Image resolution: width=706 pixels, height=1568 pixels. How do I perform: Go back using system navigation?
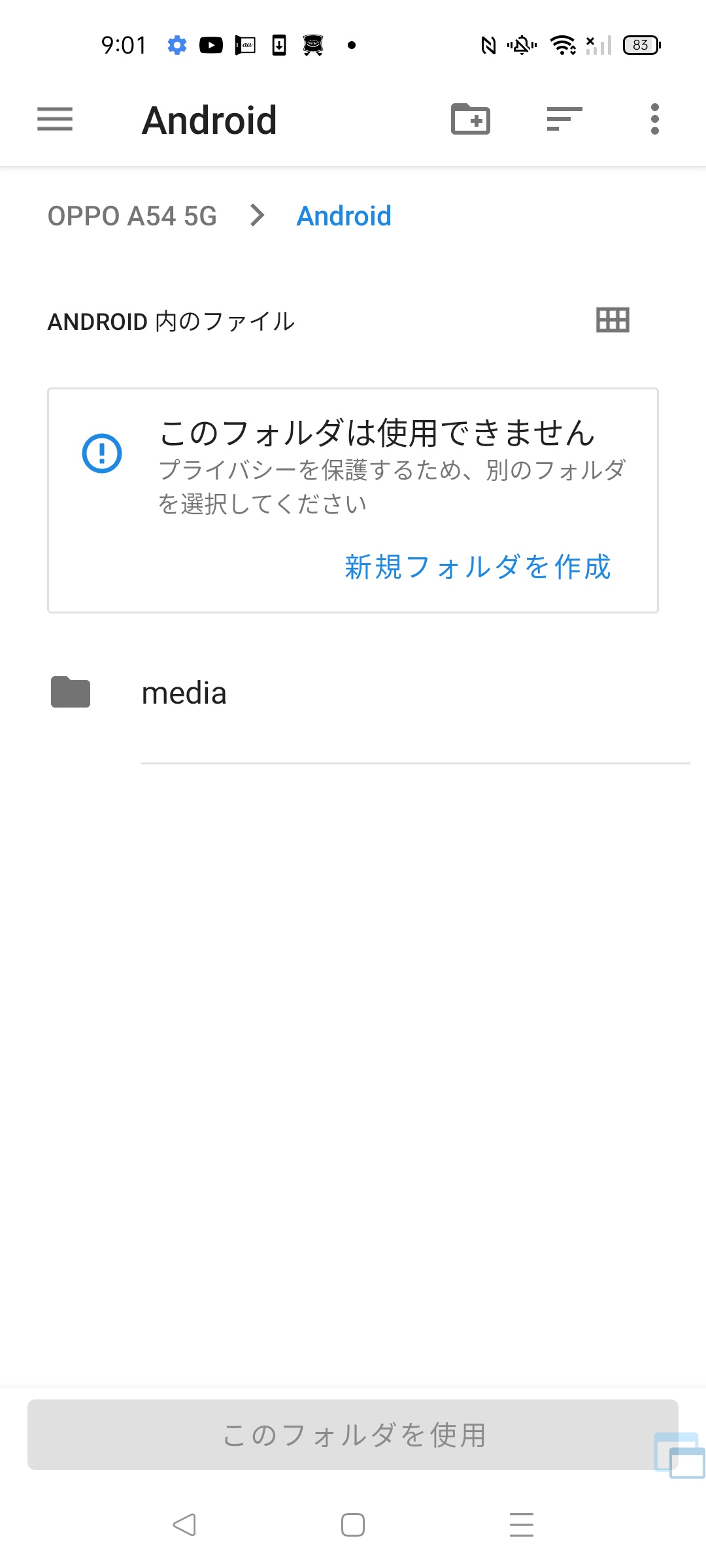pyautogui.click(x=184, y=1525)
